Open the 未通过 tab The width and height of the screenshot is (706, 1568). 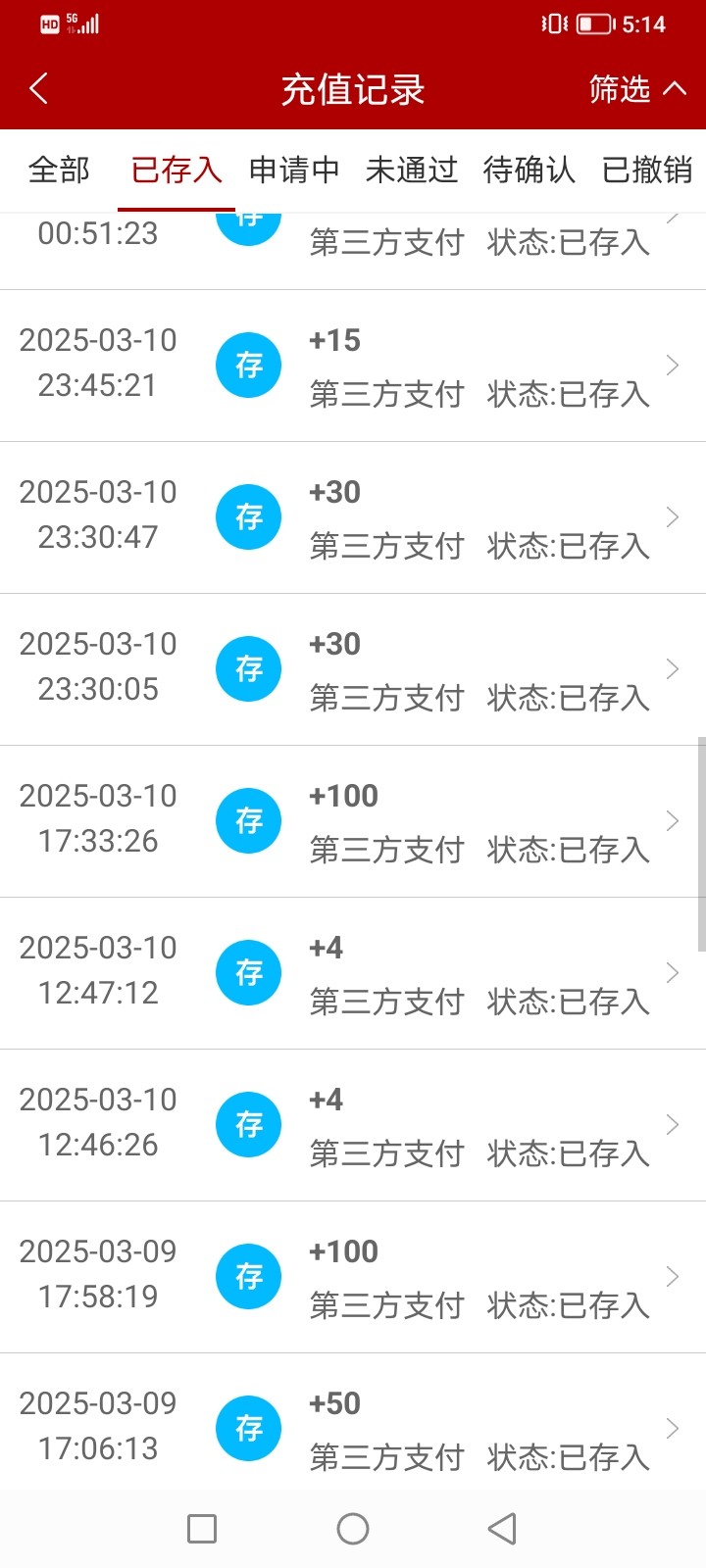(x=412, y=170)
